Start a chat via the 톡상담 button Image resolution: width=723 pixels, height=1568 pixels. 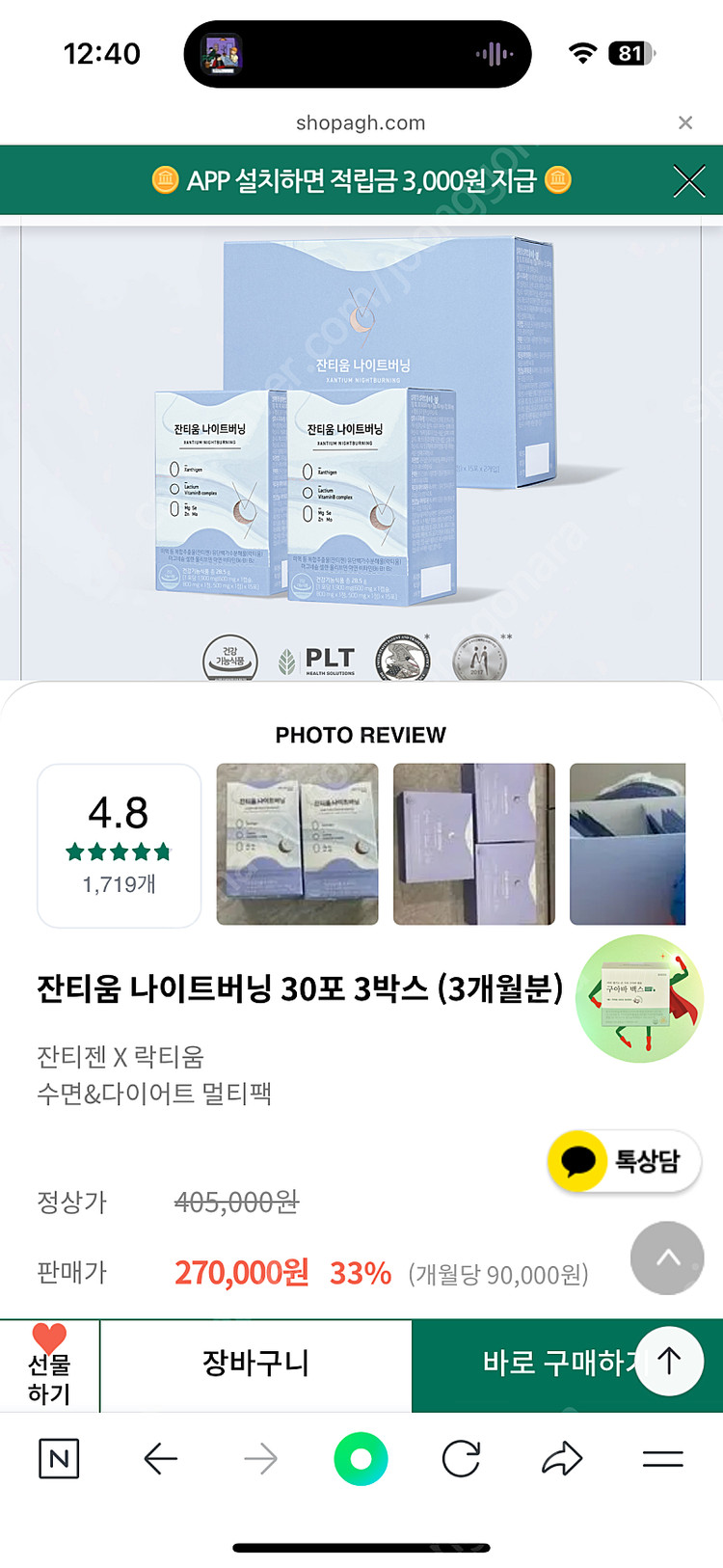(x=623, y=1161)
